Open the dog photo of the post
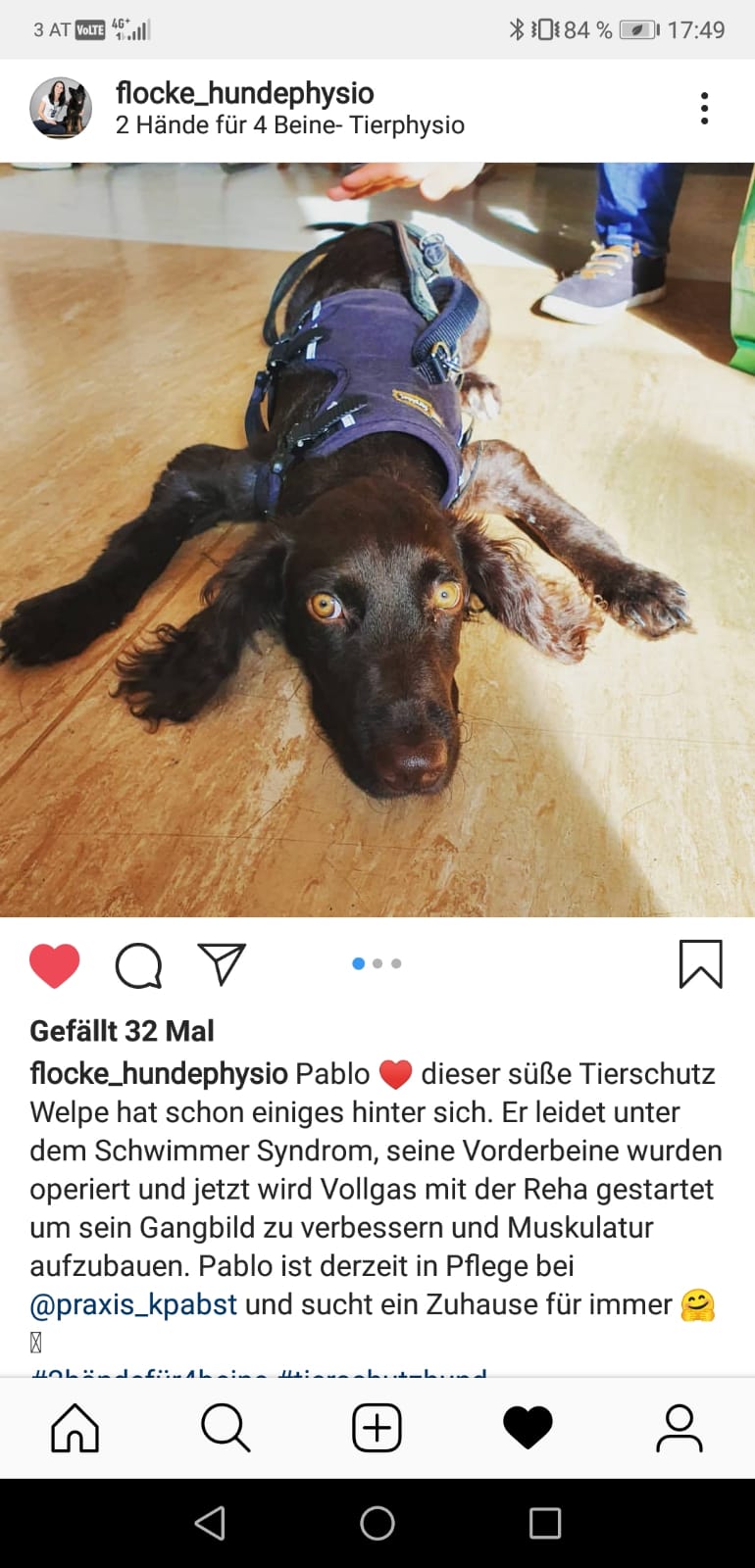Image resolution: width=755 pixels, height=1568 pixels. point(377,539)
